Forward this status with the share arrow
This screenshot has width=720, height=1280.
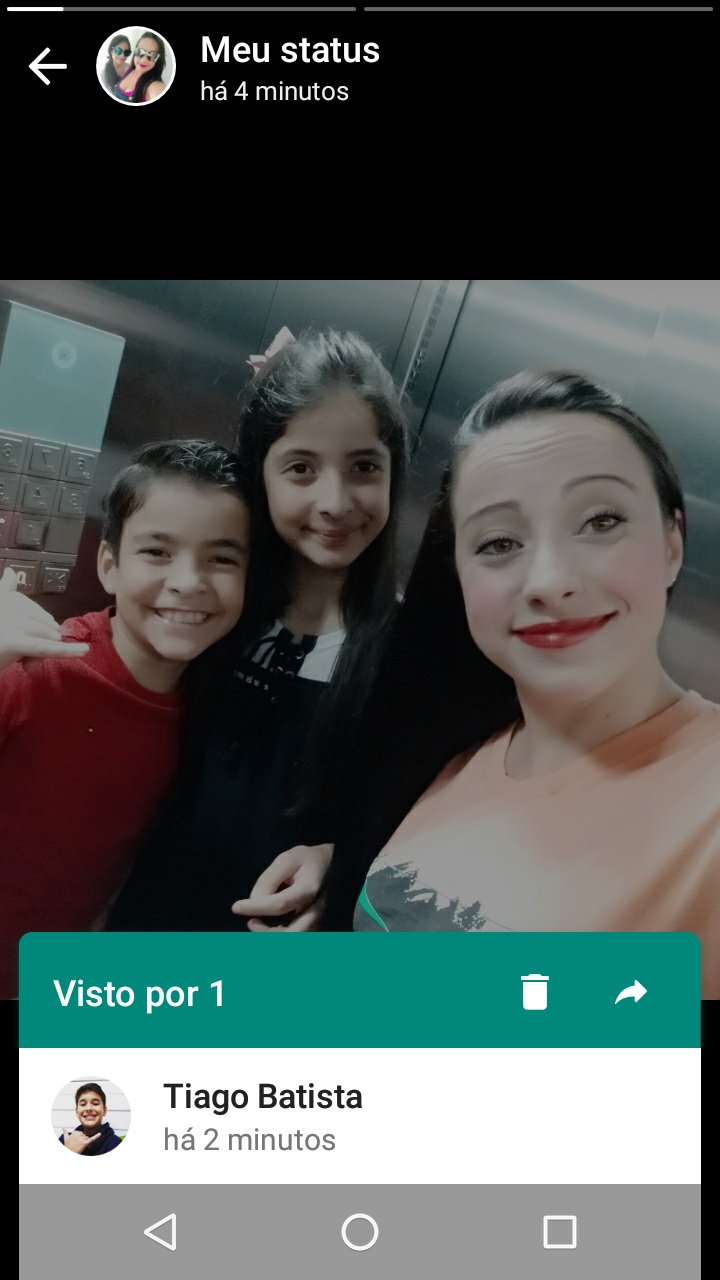pos(631,992)
